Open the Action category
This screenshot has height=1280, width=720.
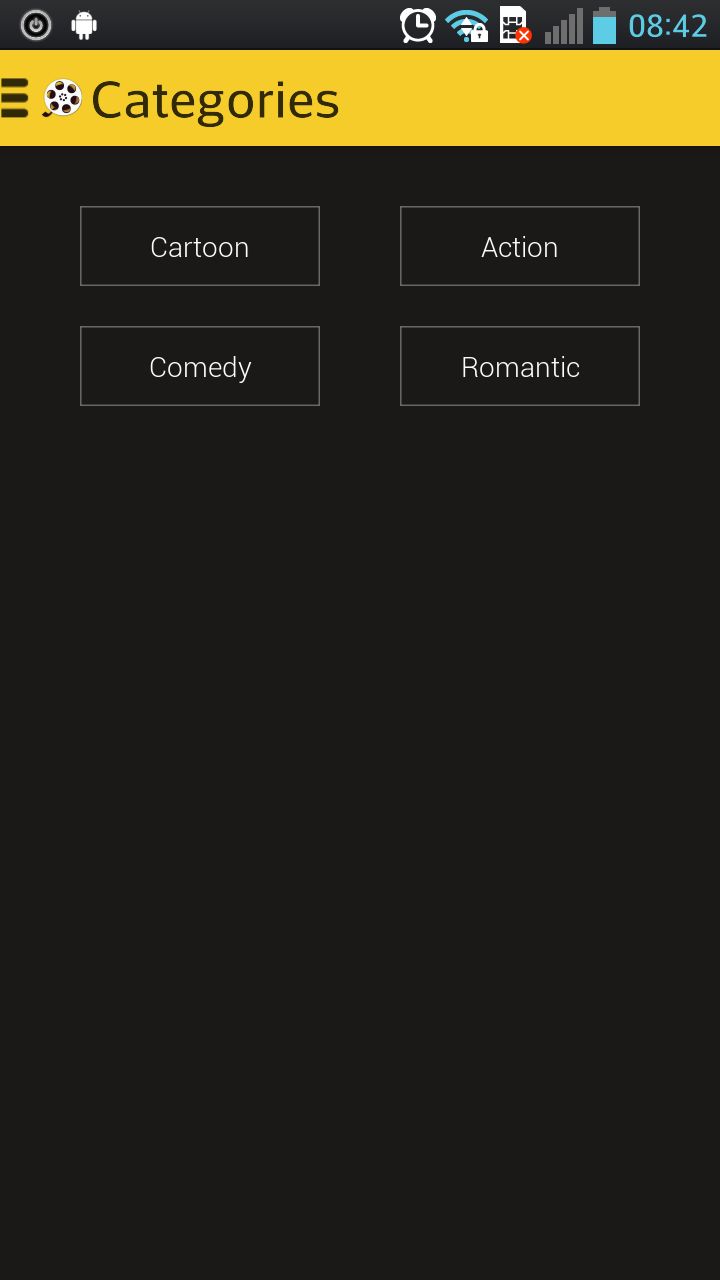(520, 246)
